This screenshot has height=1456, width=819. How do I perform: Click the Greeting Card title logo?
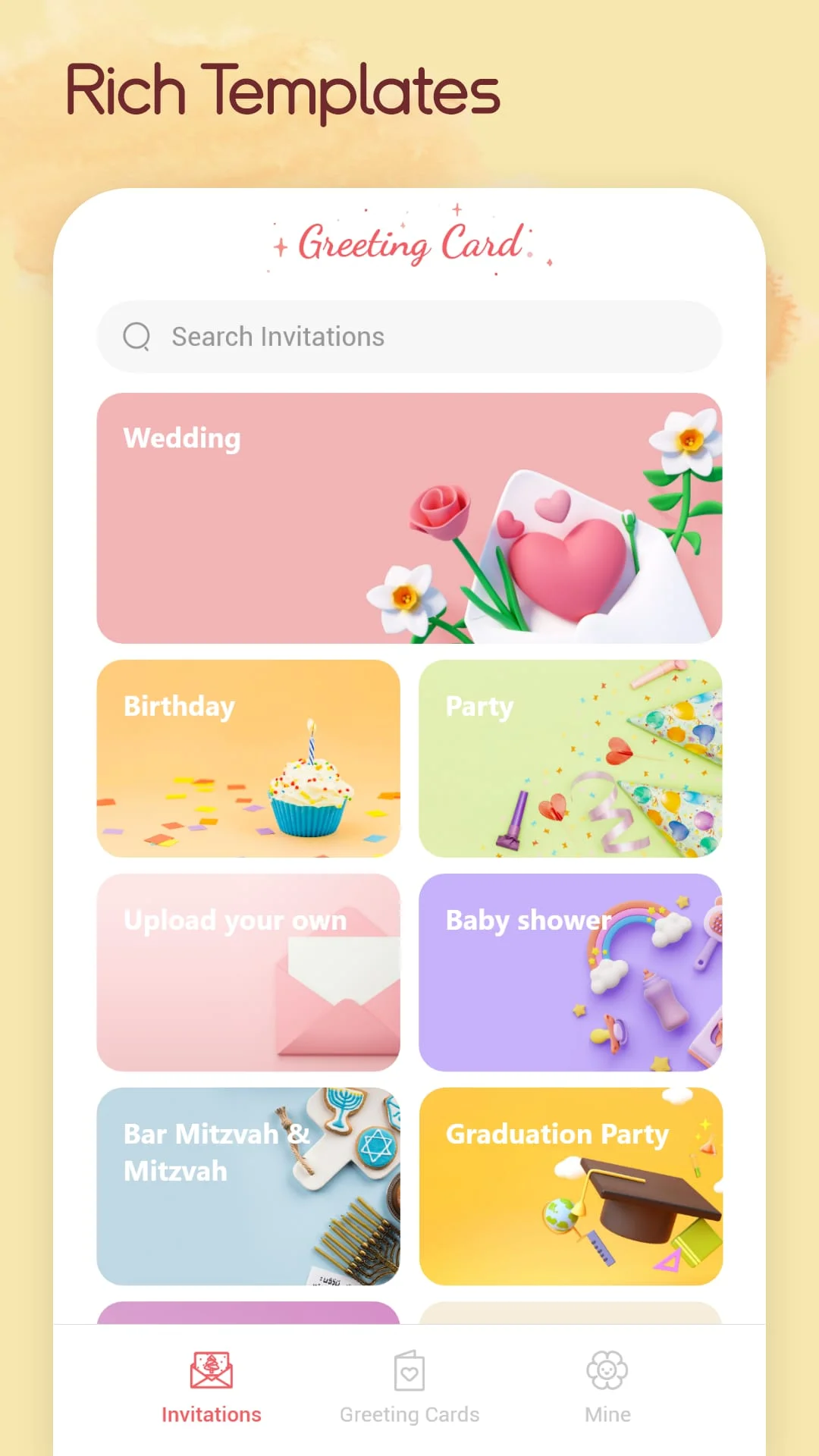tap(409, 244)
